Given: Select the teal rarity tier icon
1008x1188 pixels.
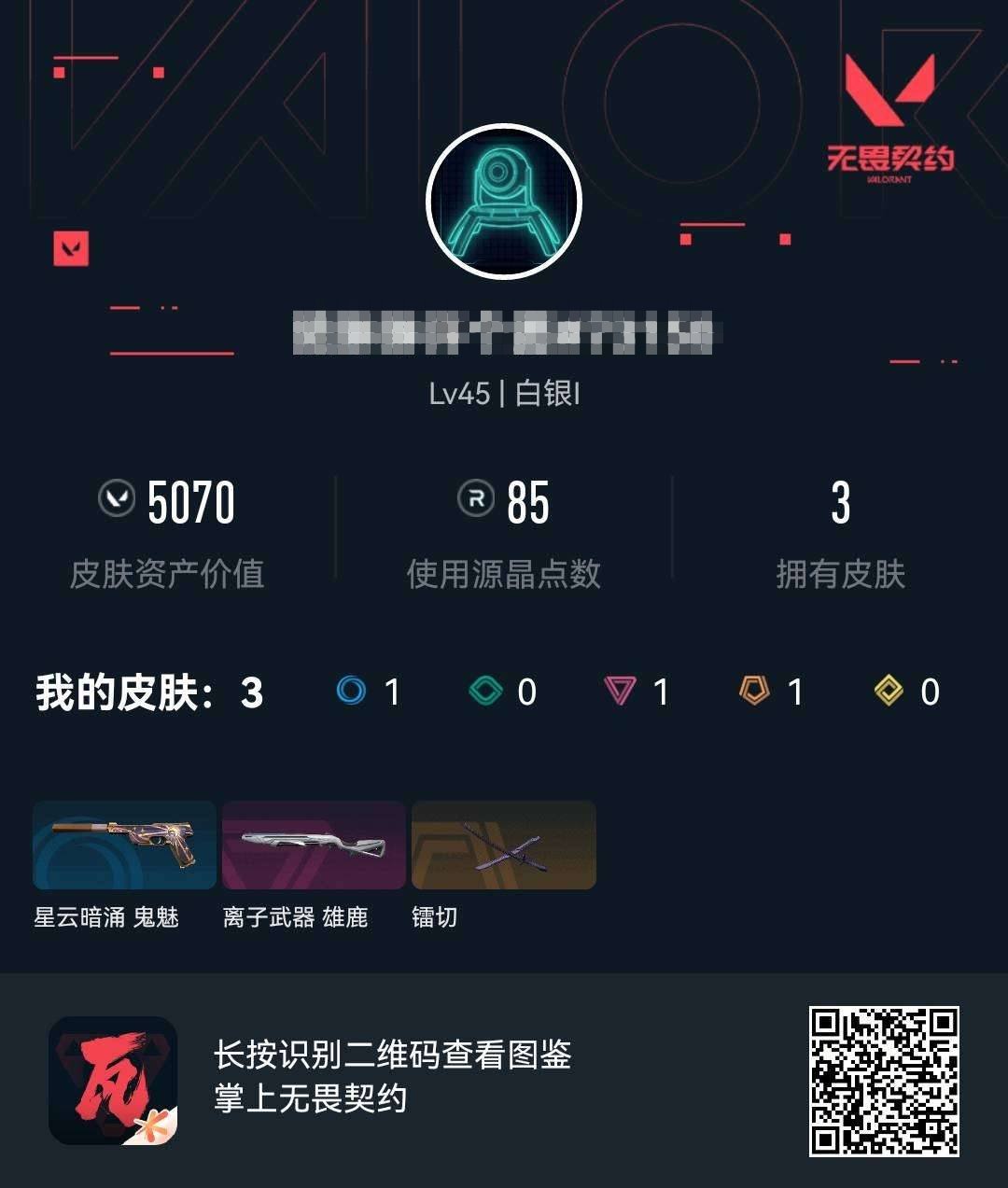Looking at the screenshot, I should [486, 692].
